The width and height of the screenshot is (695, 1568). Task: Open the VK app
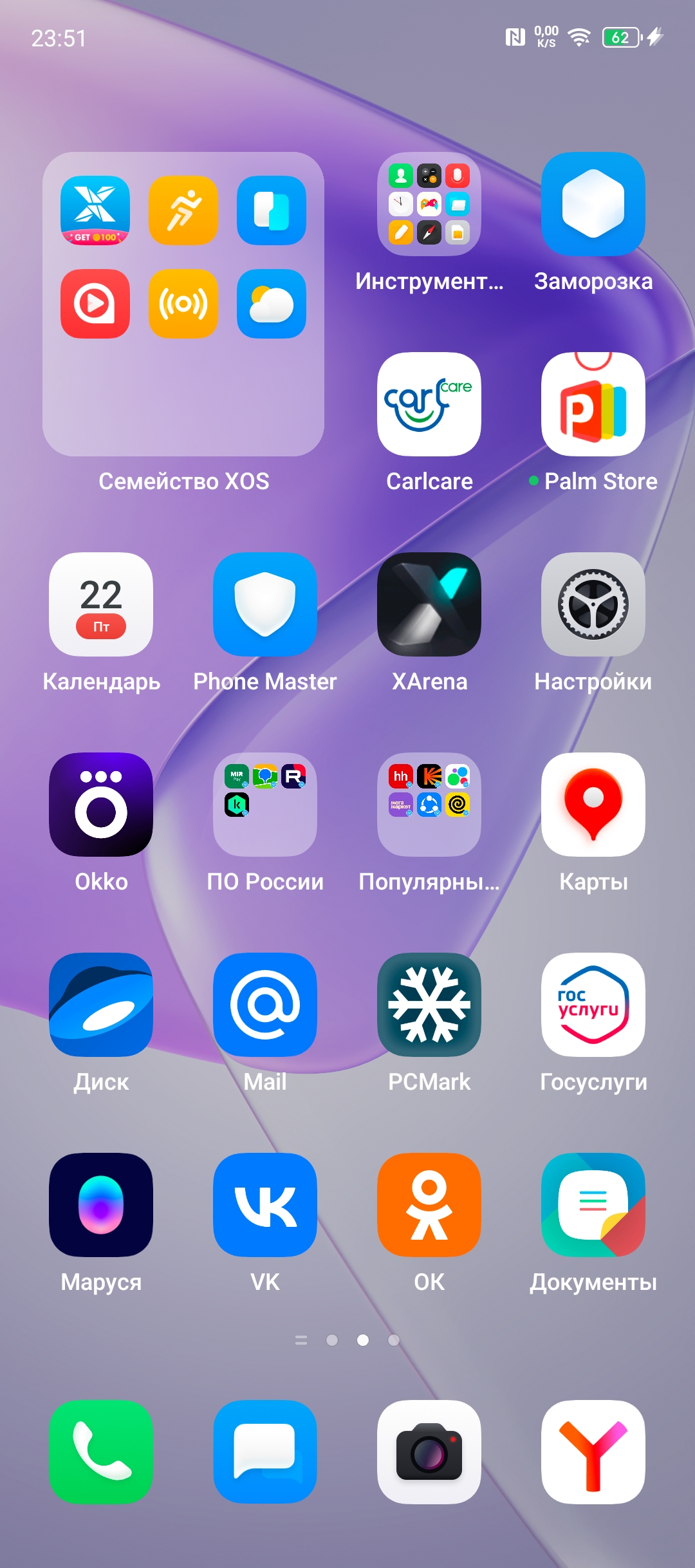[265, 1205]
